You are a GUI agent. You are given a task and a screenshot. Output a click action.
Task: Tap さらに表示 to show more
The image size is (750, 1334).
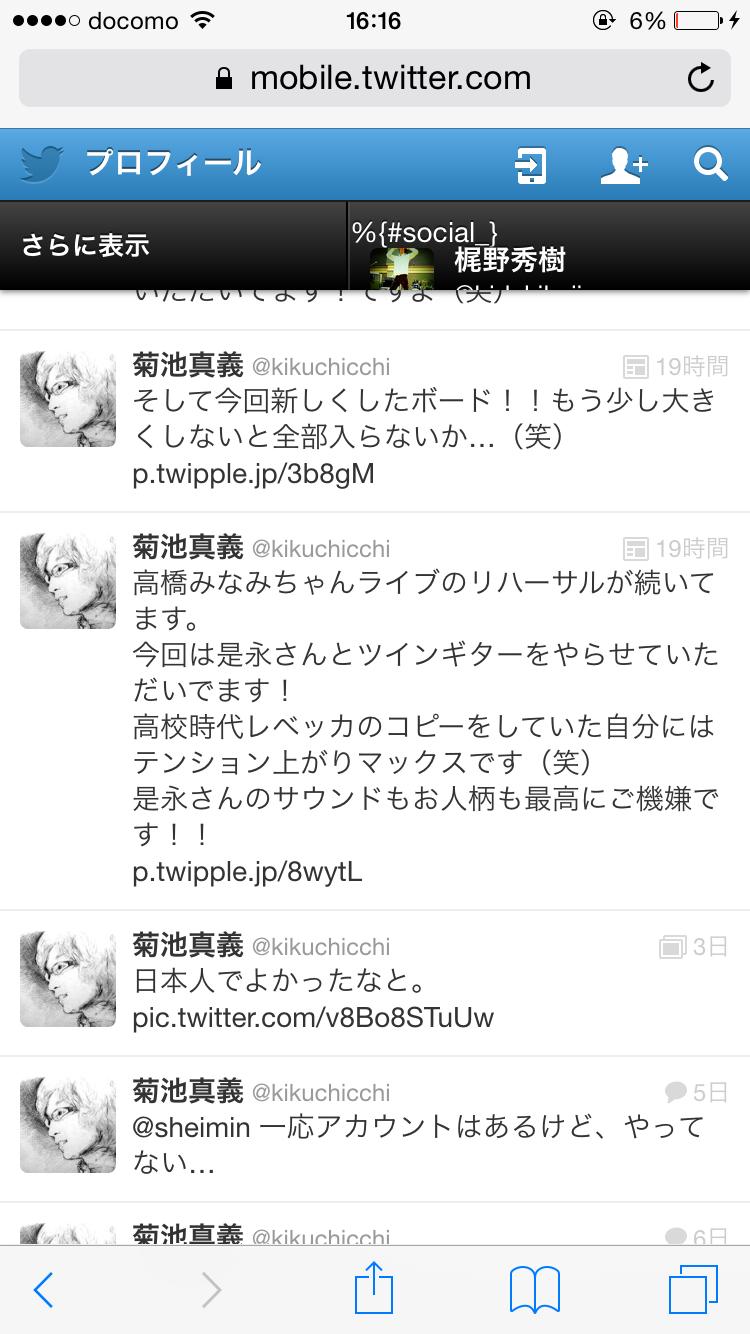point(86,245)
